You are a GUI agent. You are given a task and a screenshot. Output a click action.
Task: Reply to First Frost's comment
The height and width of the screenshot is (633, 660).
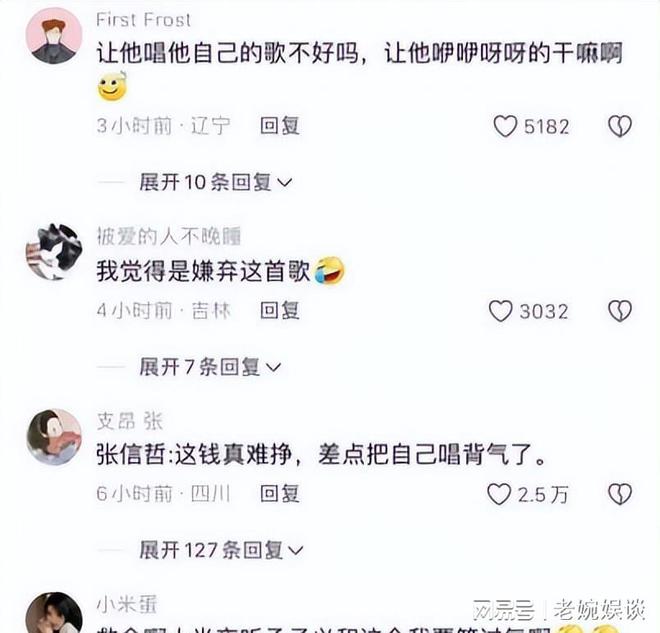(x=280, y=126)
